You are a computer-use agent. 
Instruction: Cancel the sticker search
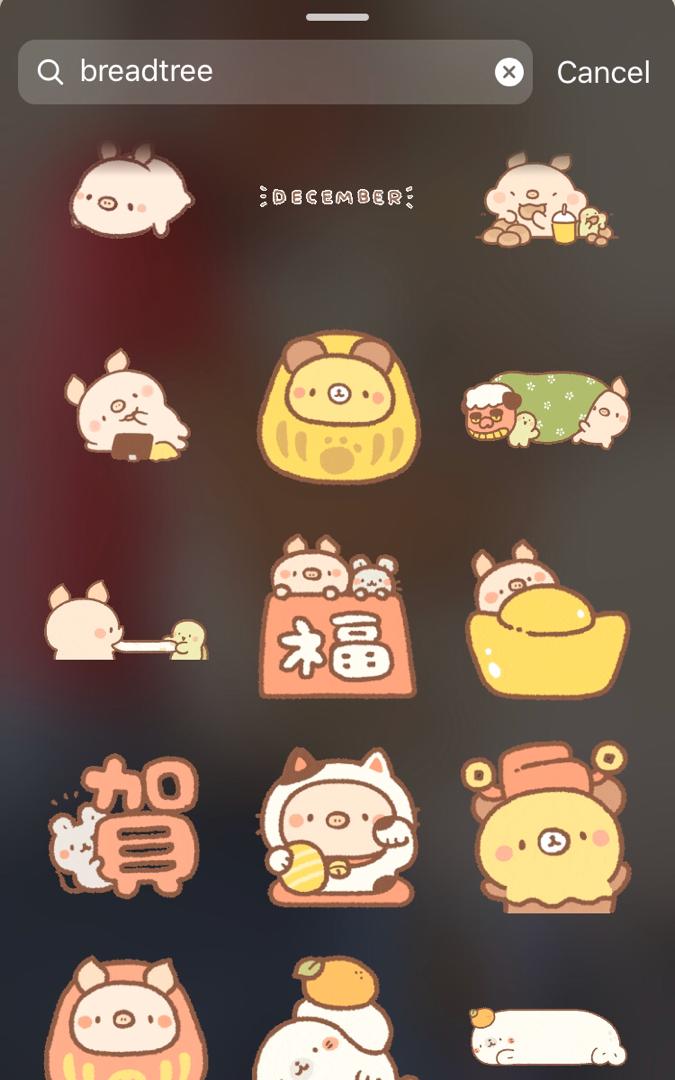tap(603, 72)
